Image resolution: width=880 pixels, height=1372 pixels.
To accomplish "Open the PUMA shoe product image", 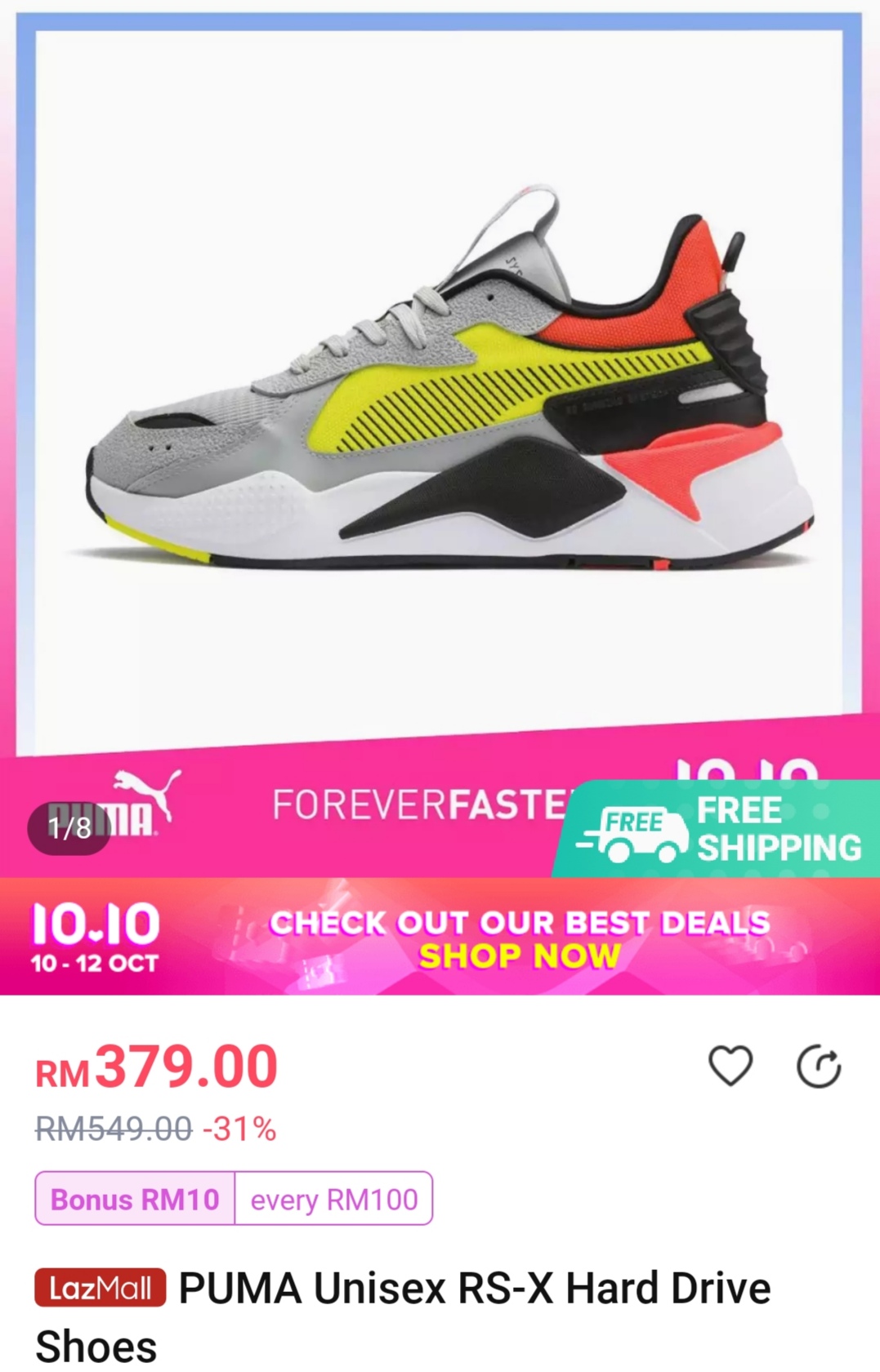I will tap(440, 384).
